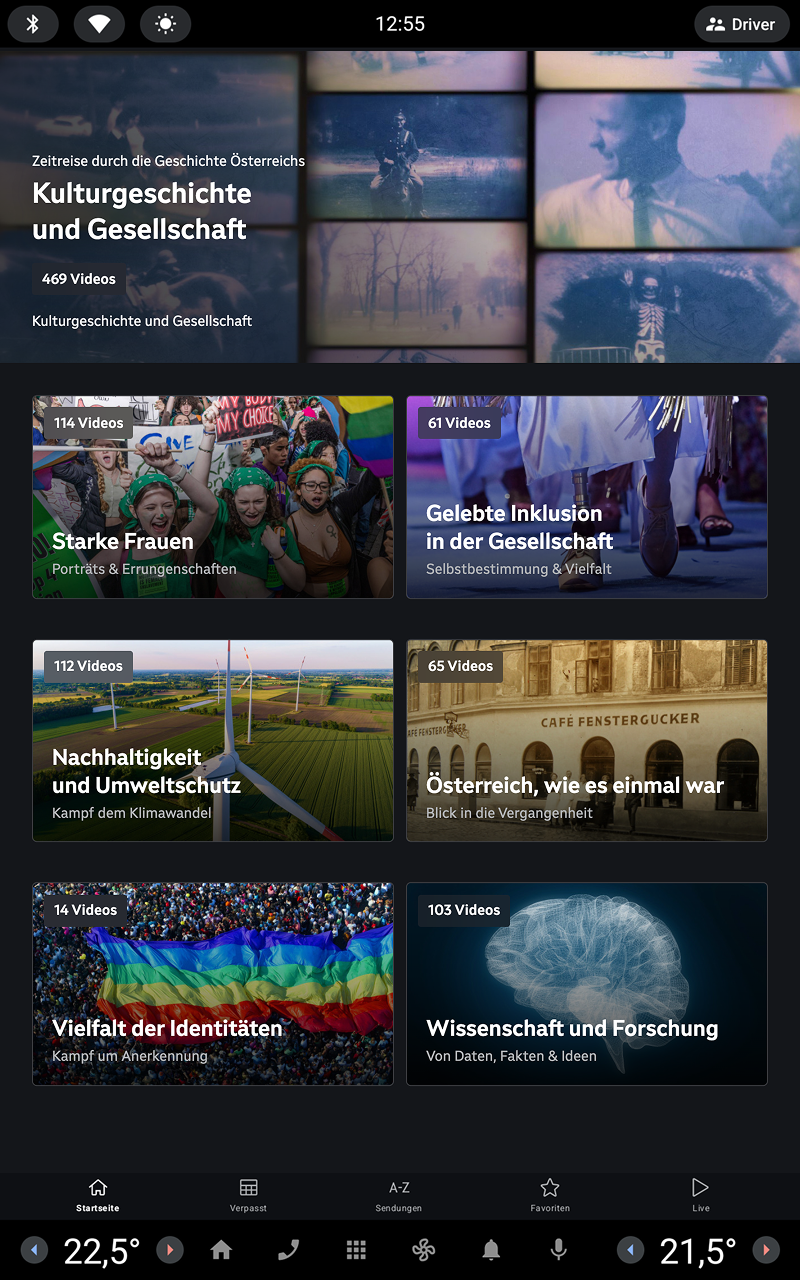The width and height of the screenshot is (800, 1280).
Task: Open the system app grid
Action: (x=356, y=1250)
